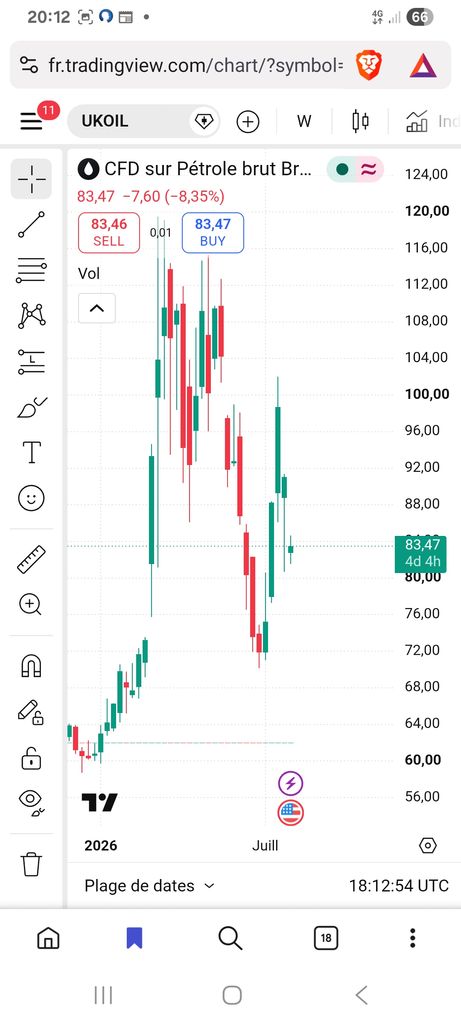Delete drawings with the trash icon

[x=31, y=864]
